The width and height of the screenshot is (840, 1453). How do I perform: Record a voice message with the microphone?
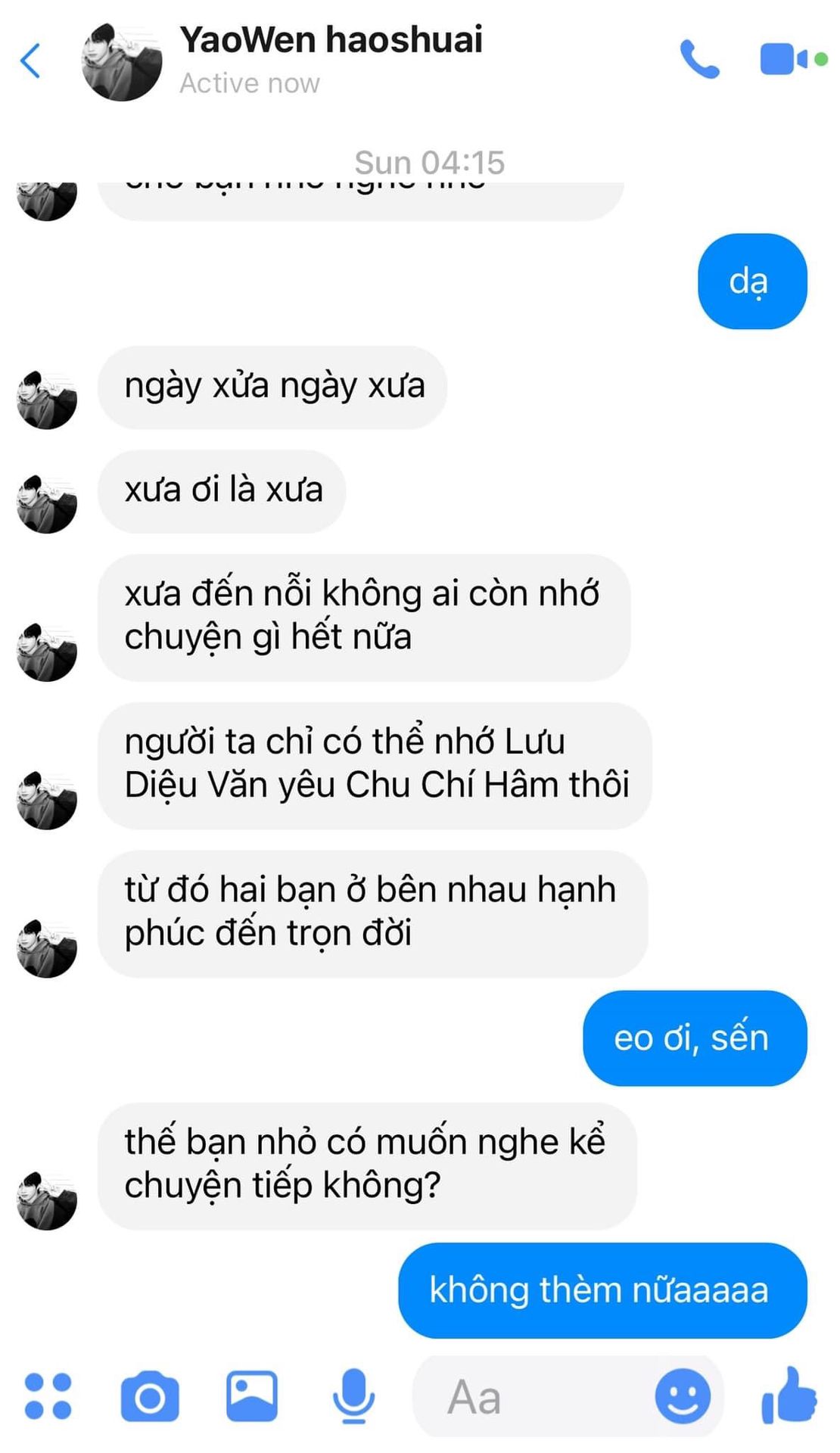(353, 1395)
